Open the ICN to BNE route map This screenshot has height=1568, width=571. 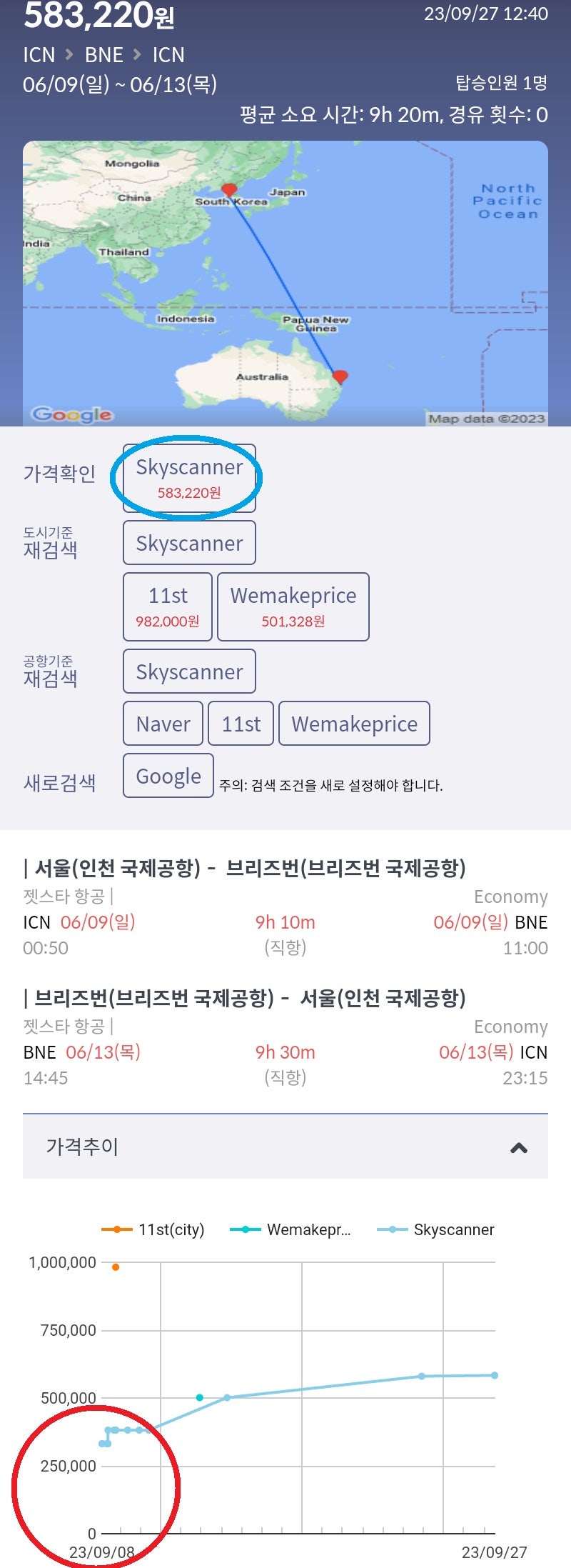(x=285, y=284)
